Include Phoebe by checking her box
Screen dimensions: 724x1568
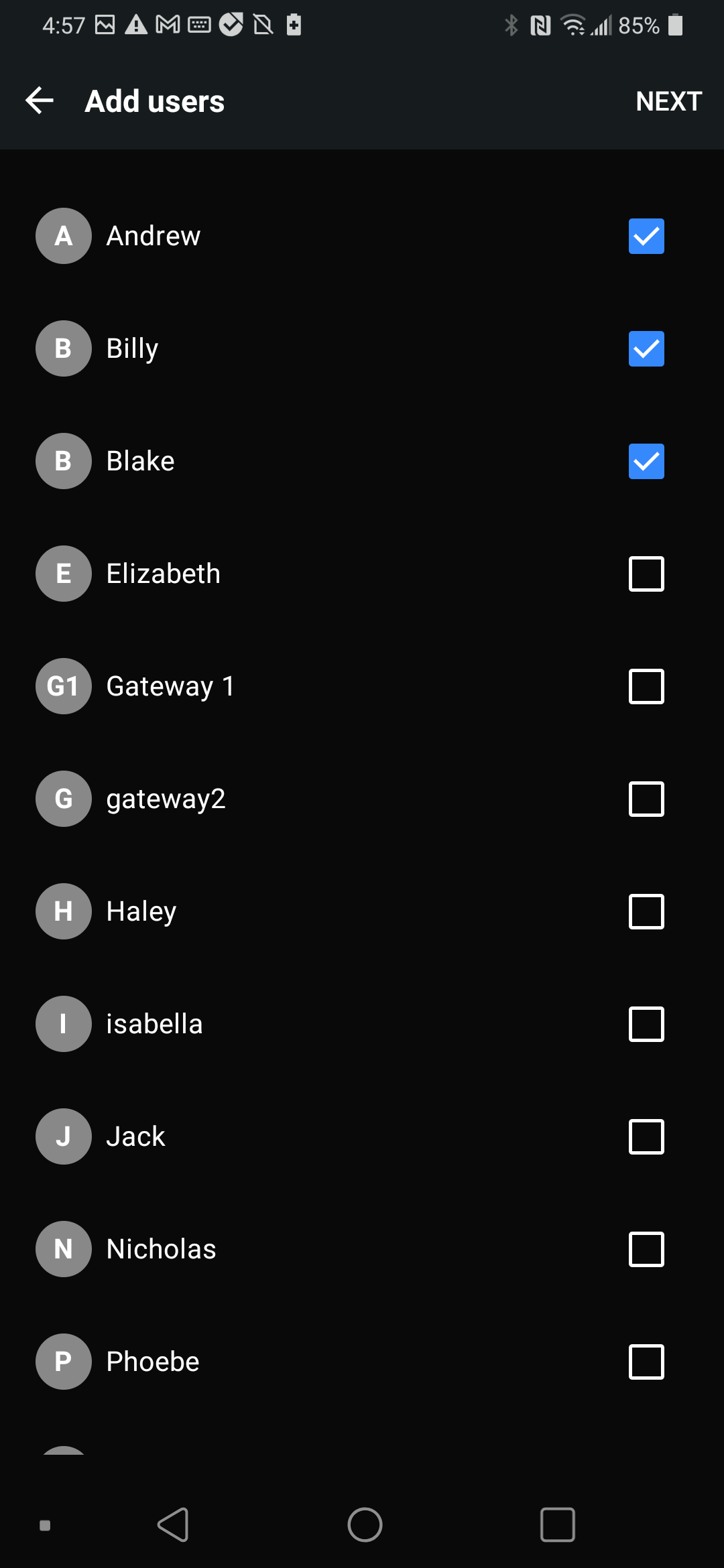[x=646, y=1362]
